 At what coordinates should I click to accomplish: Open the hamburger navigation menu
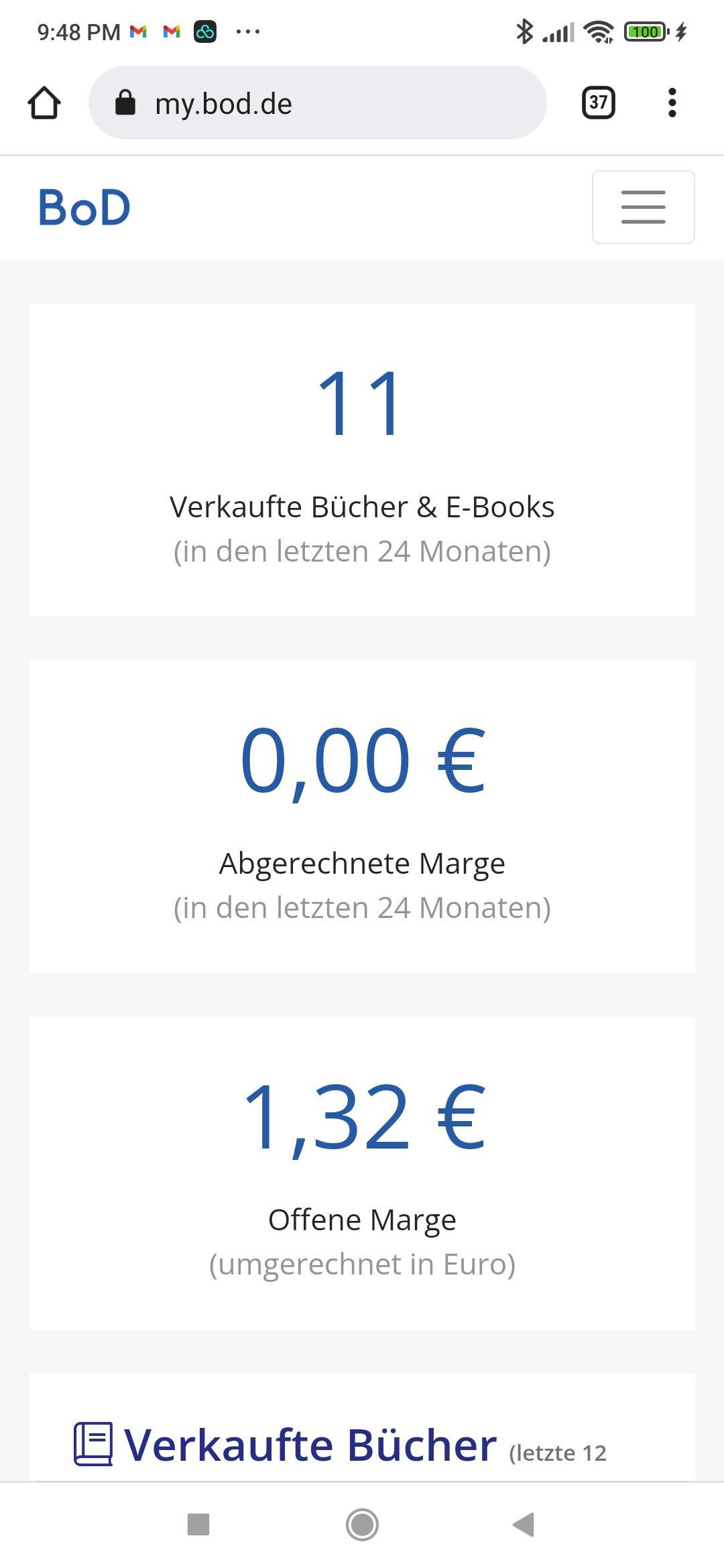coord(643,207)
